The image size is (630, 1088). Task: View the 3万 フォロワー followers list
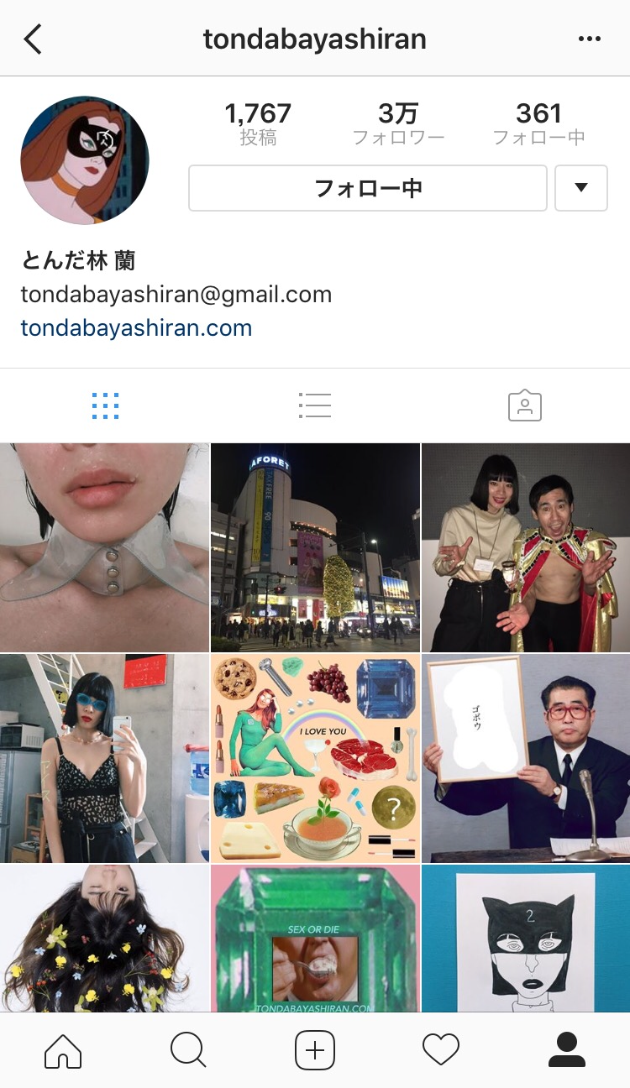(398, 124)
